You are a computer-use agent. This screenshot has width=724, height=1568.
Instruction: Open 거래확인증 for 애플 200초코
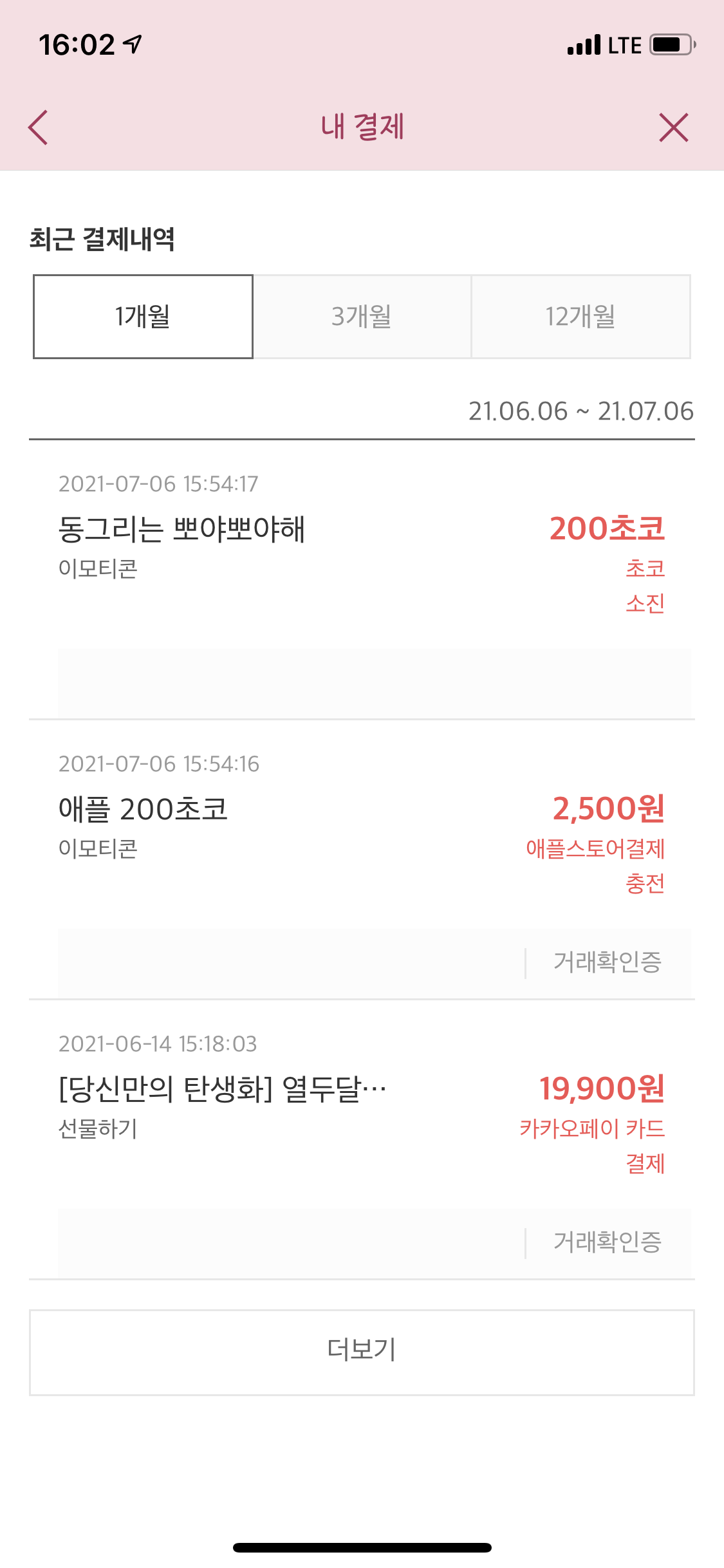[607, 963]
